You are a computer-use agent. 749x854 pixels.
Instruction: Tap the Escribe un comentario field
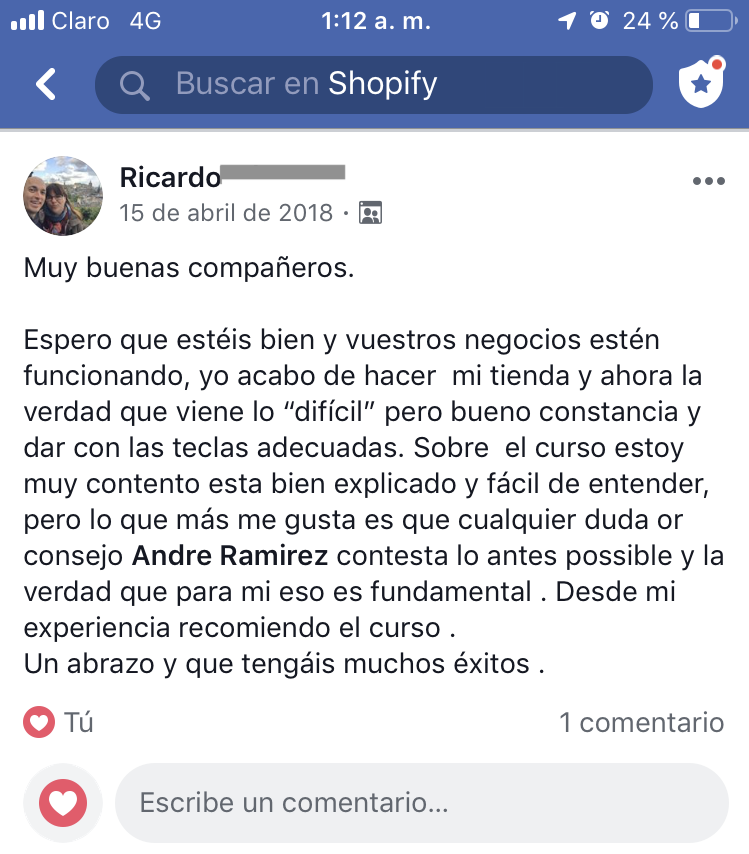click(x=420, y=802)
